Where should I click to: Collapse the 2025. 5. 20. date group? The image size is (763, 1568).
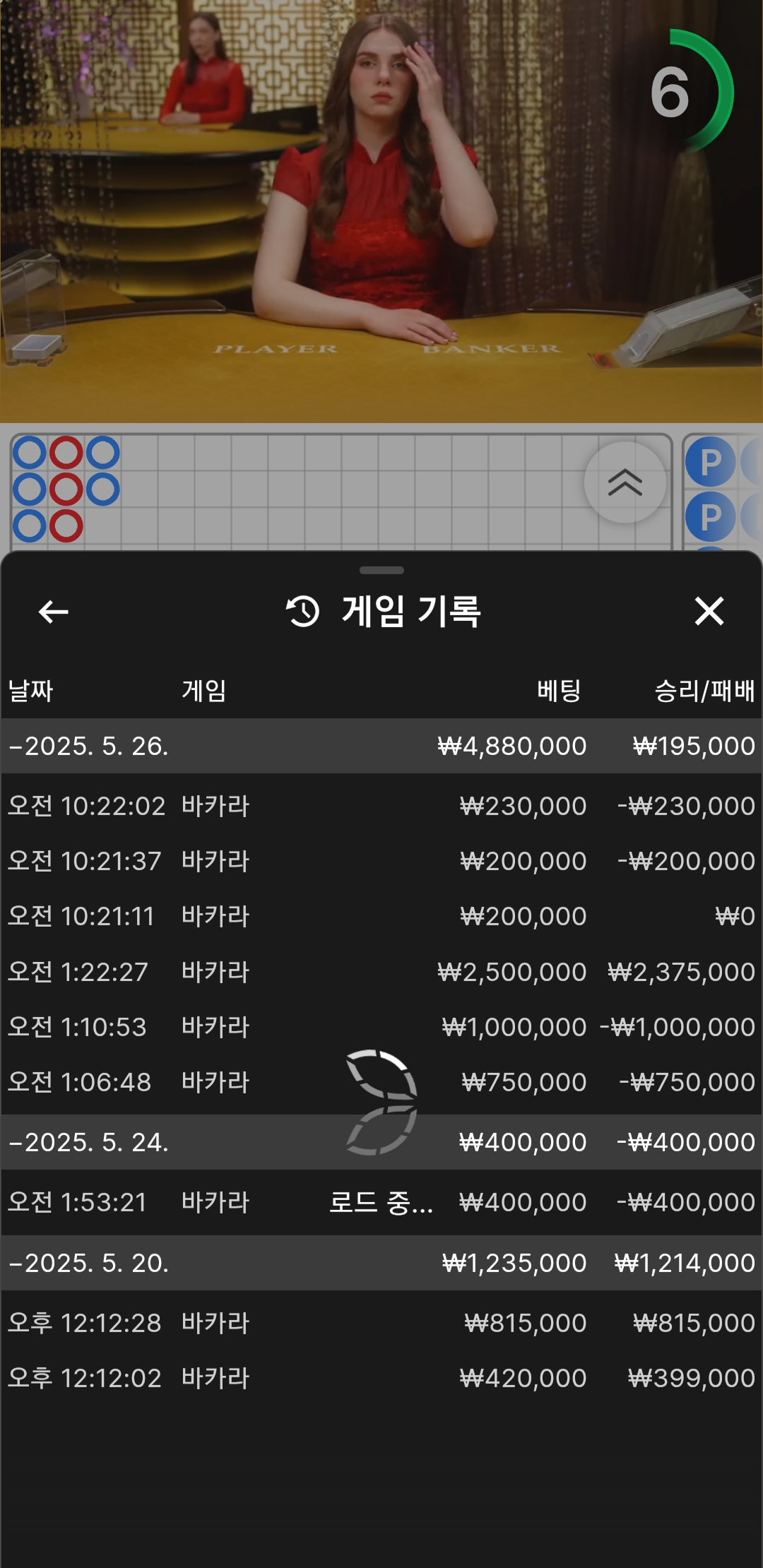381,1263
